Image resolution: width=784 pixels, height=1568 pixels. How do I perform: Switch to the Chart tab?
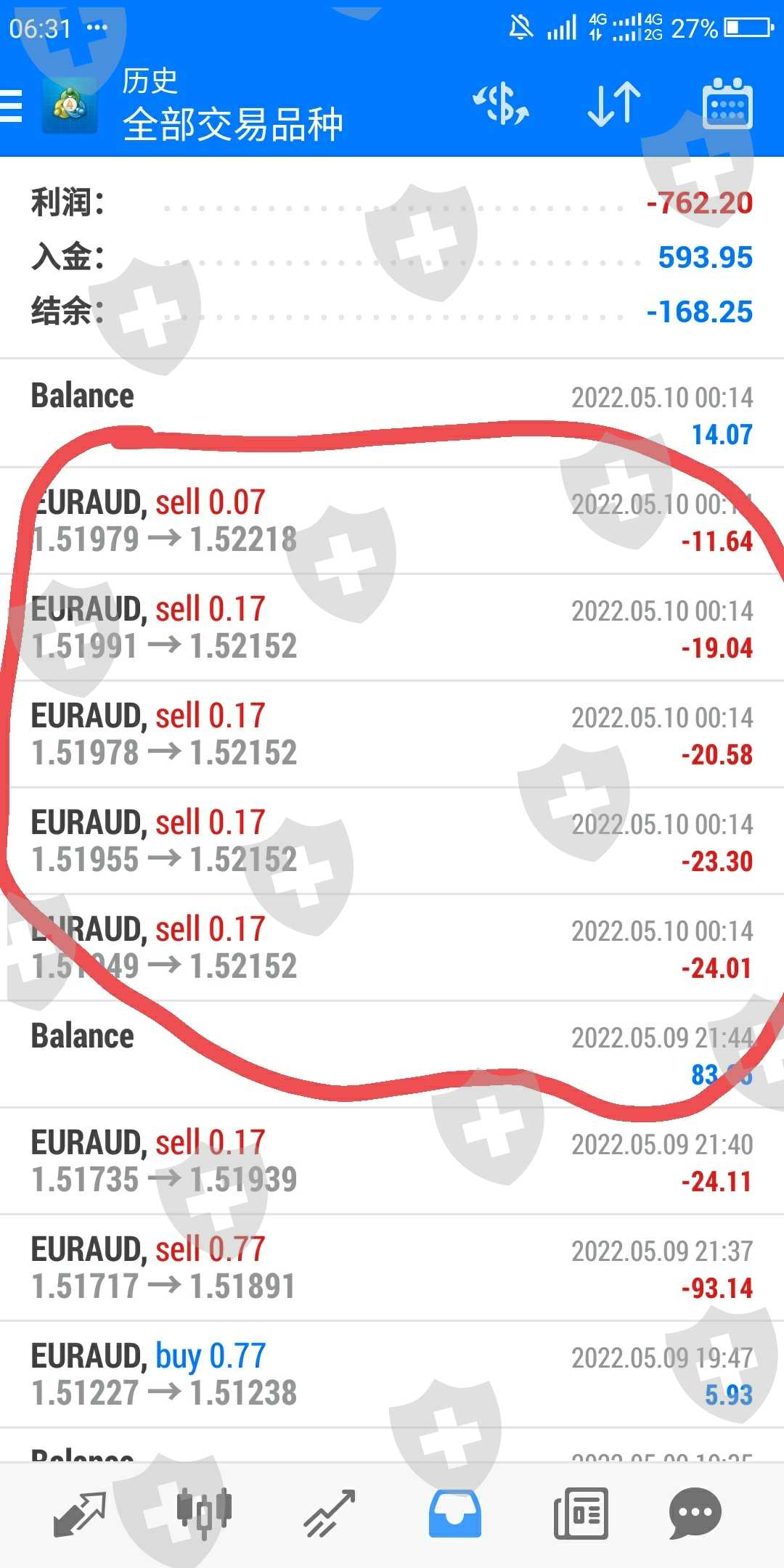pyautogui.click(x=205, y=1514)
